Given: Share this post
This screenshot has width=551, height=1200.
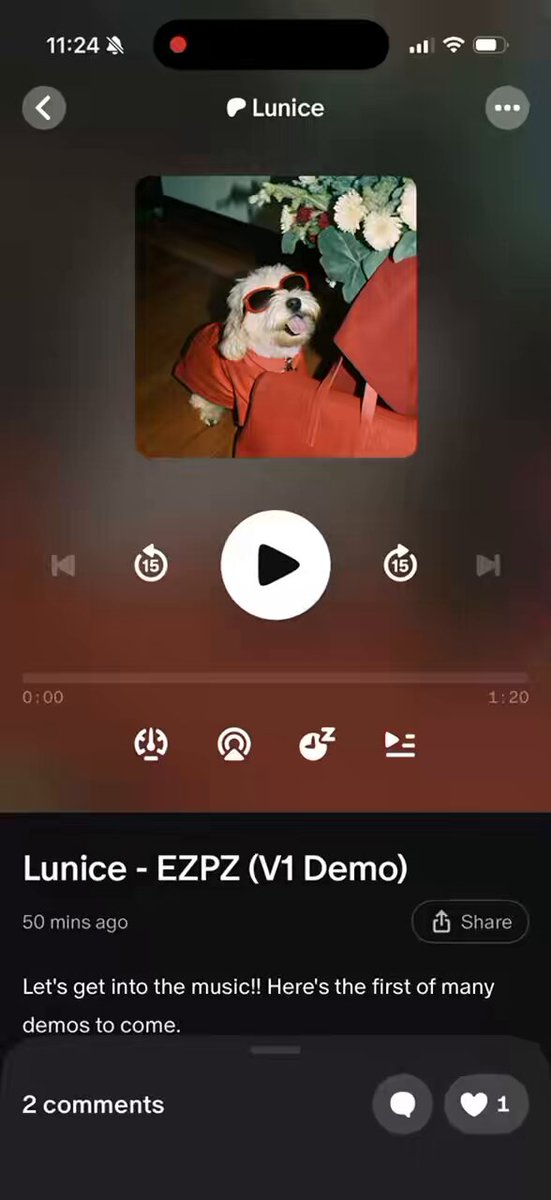Looking at the screenshot, I should coord(470,922).
